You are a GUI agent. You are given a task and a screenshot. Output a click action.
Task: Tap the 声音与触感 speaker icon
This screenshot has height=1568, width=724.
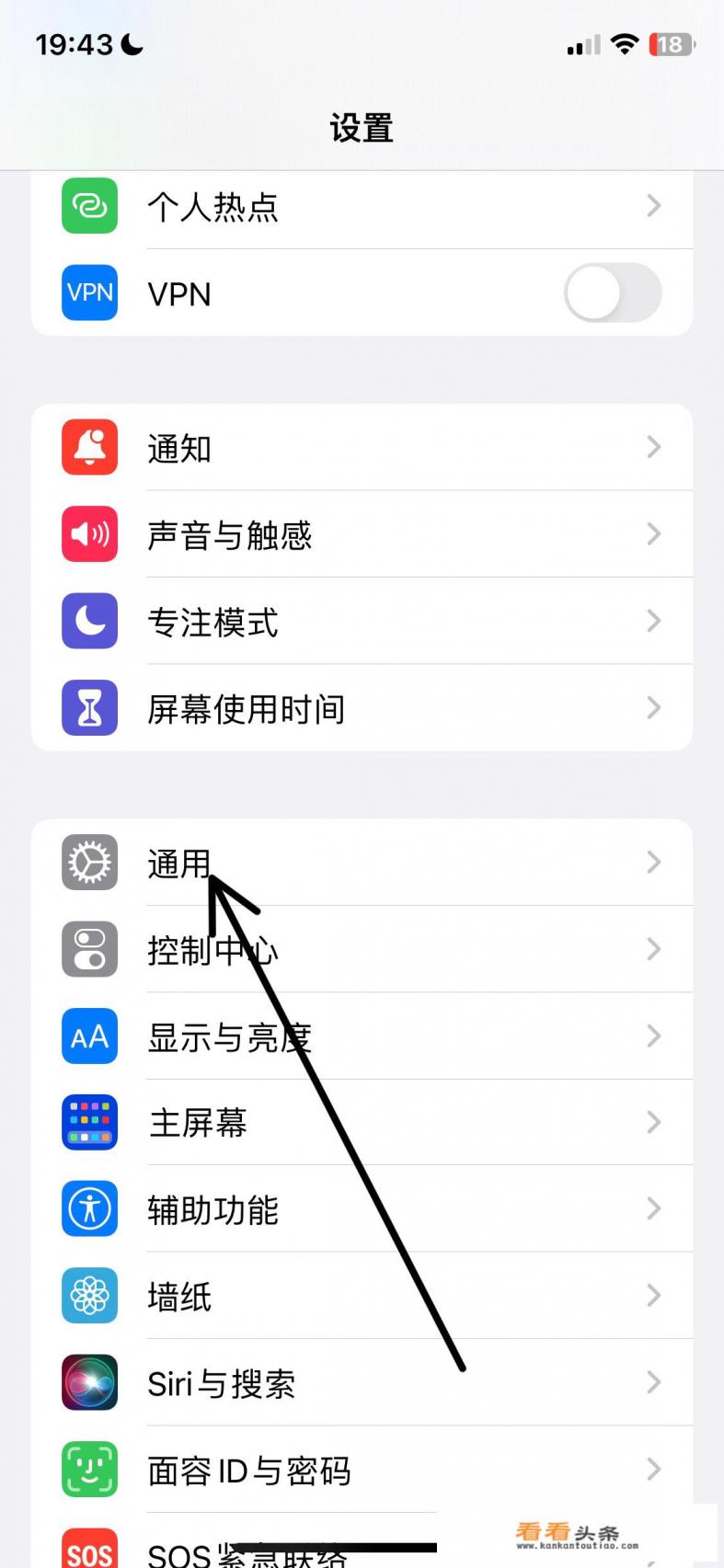(89, 534)
